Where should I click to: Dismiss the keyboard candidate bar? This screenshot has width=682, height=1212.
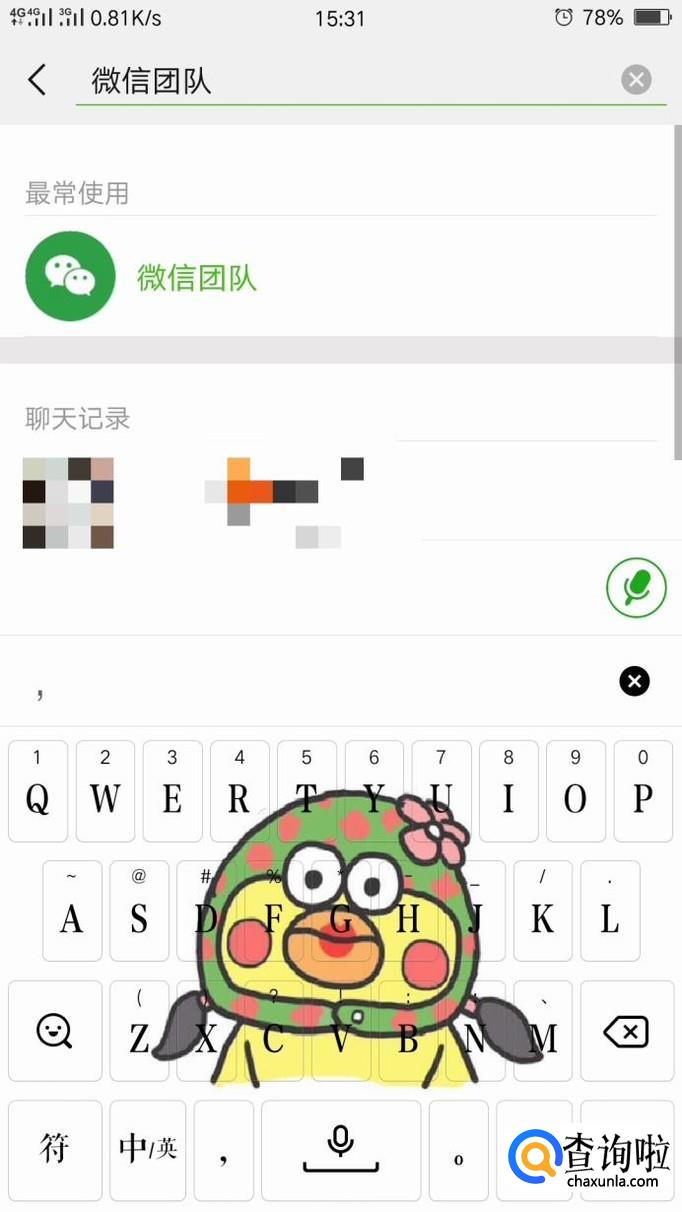[x=634, y=681]
